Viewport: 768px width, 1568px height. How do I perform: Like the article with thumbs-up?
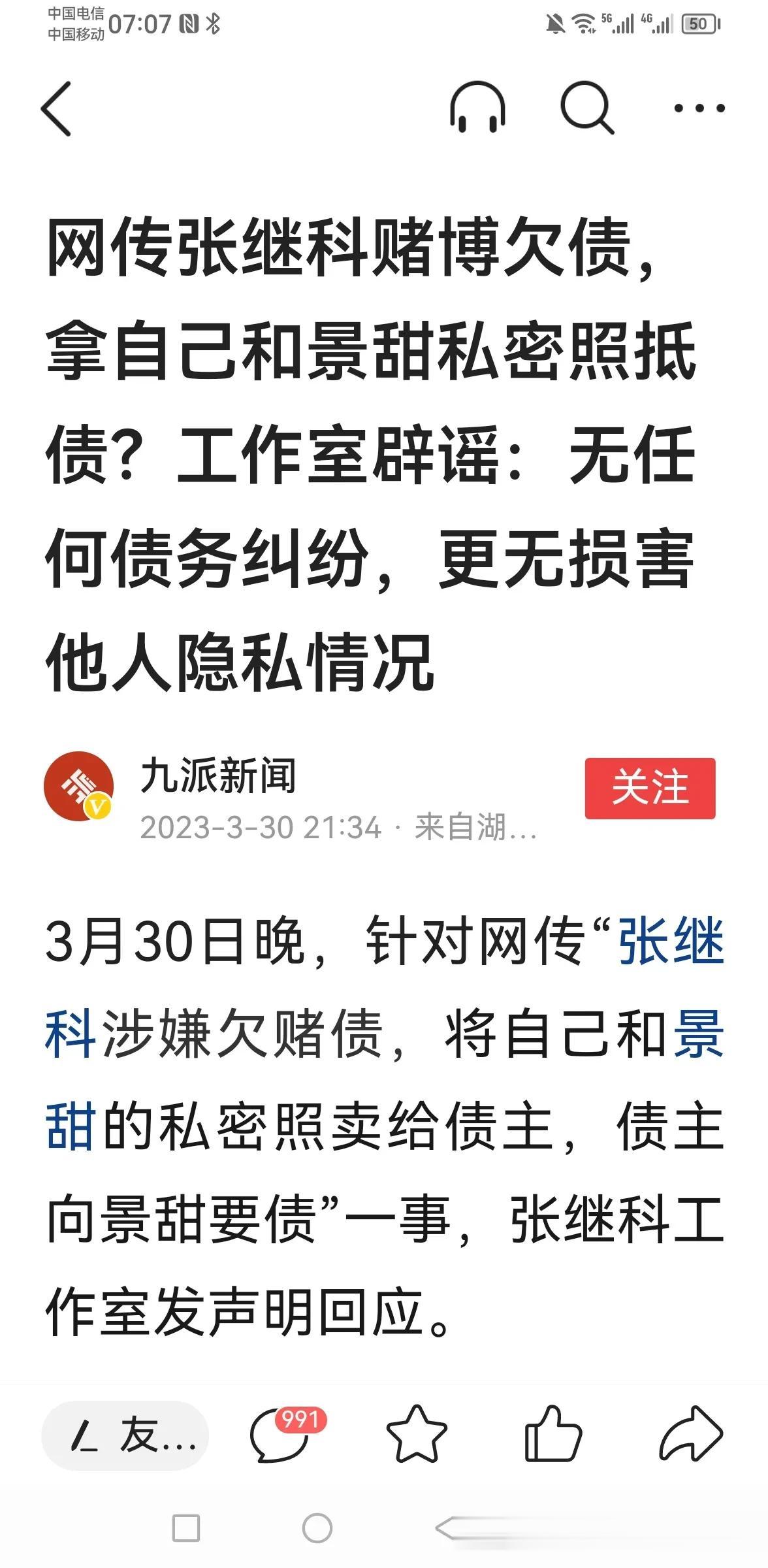tap(552, 1435)
